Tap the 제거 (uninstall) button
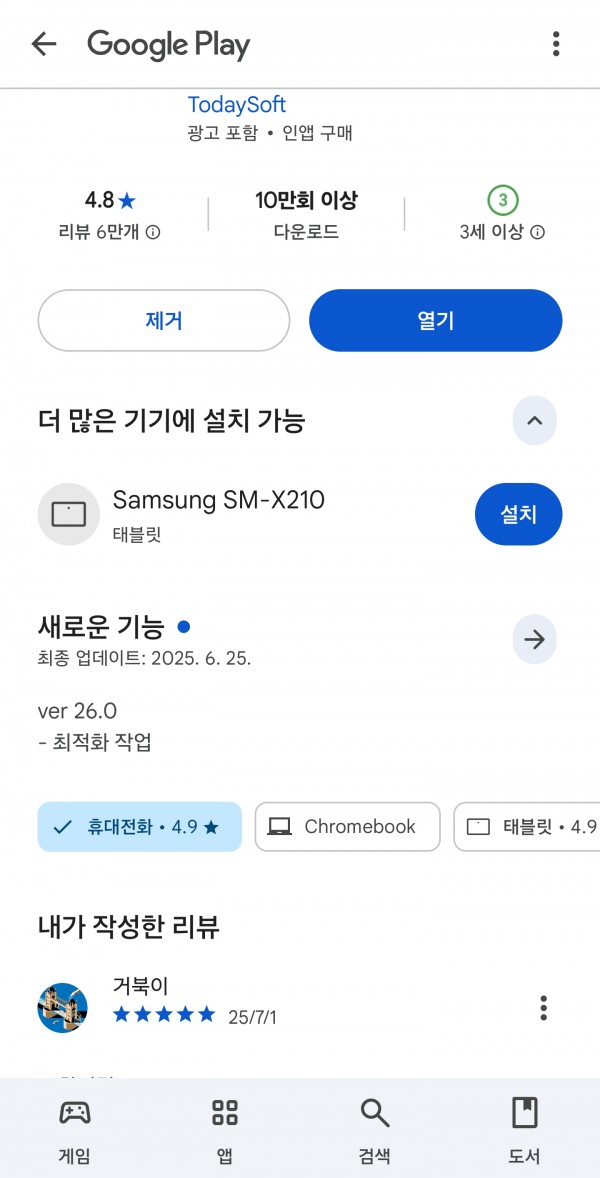Screen dimensions: 600x1178 click(x=164, y=321)
